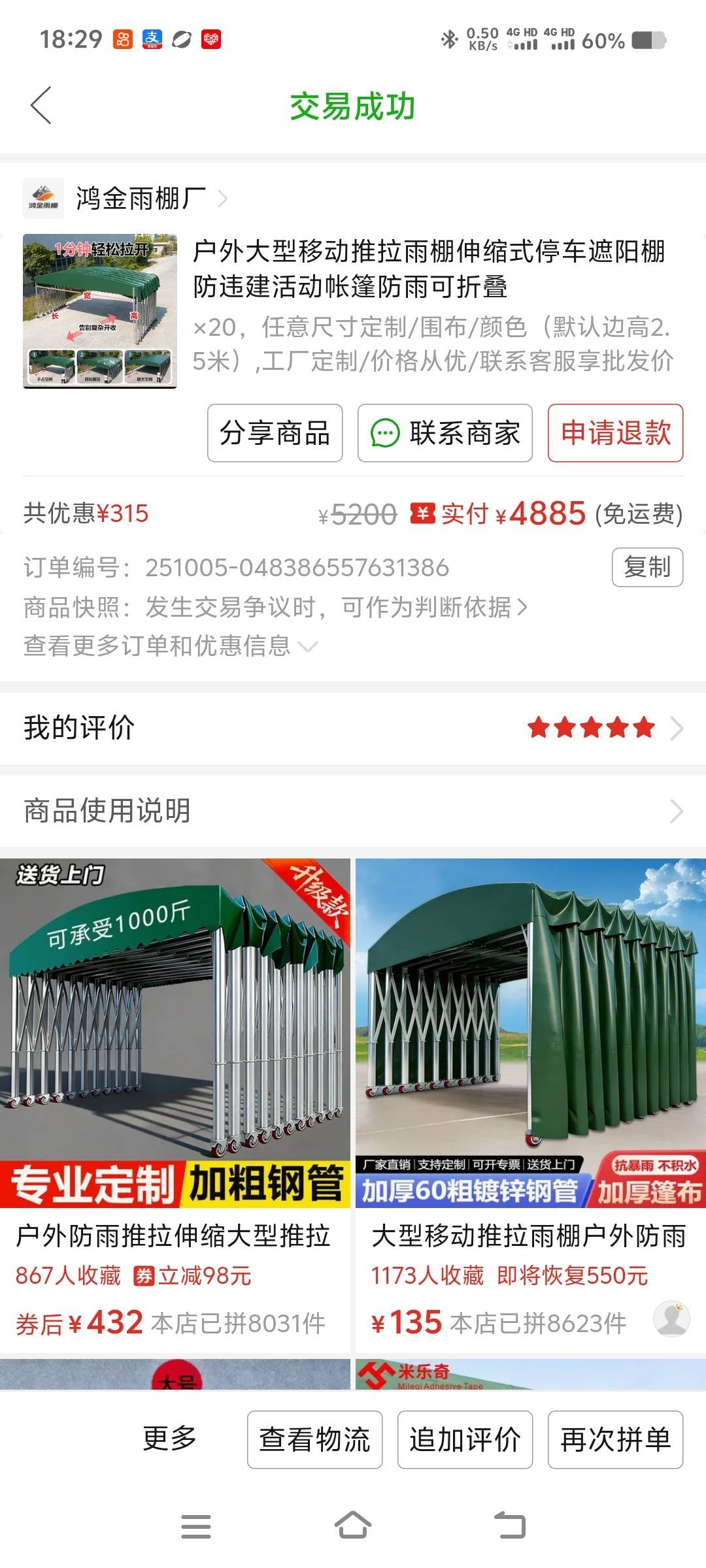Open the purchased rain shelter product
The image size is (706, 1568).
tap(428, 269)
